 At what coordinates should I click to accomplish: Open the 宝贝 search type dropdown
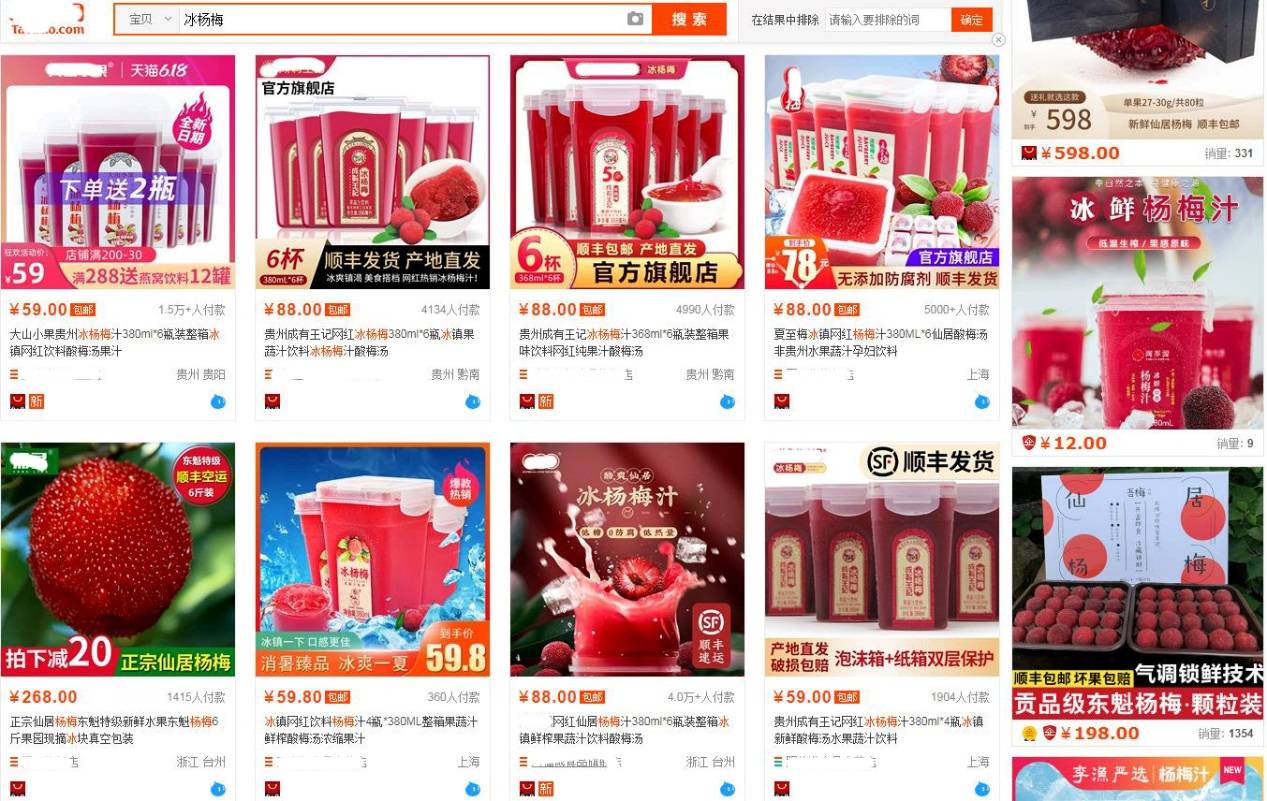[149, 19]
